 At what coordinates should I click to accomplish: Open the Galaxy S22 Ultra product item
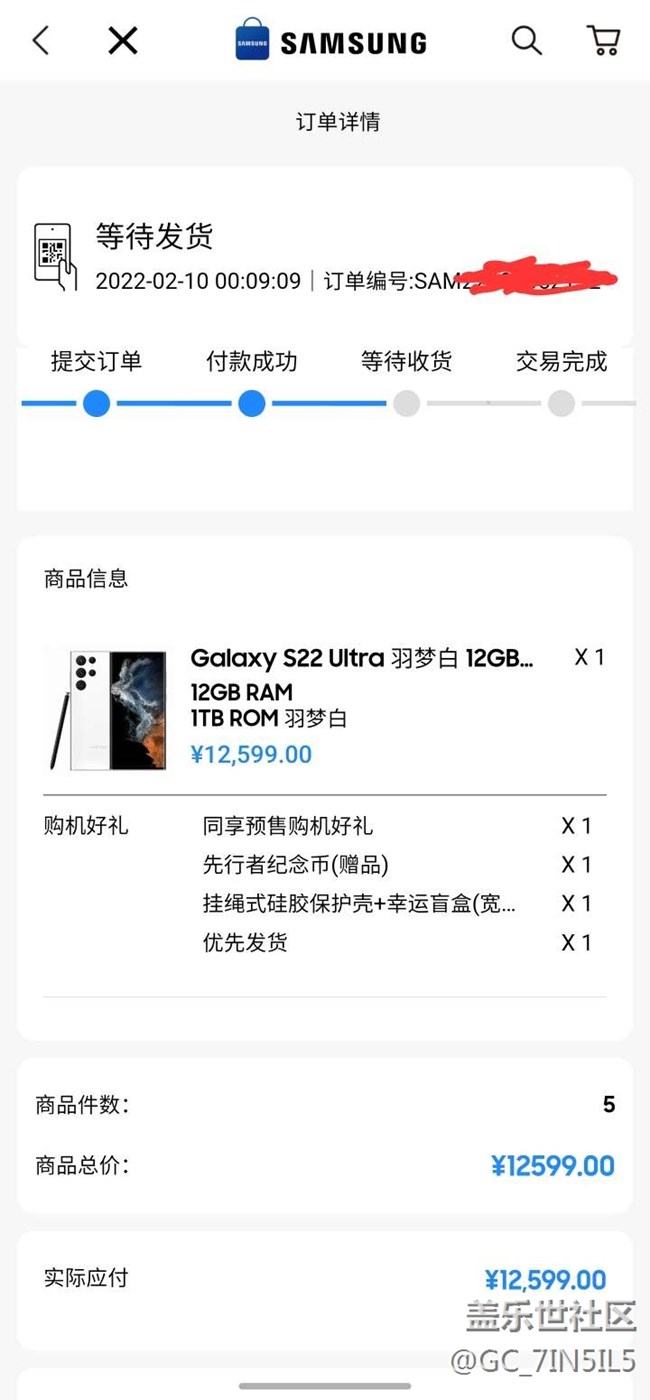[x=361, y=658]
